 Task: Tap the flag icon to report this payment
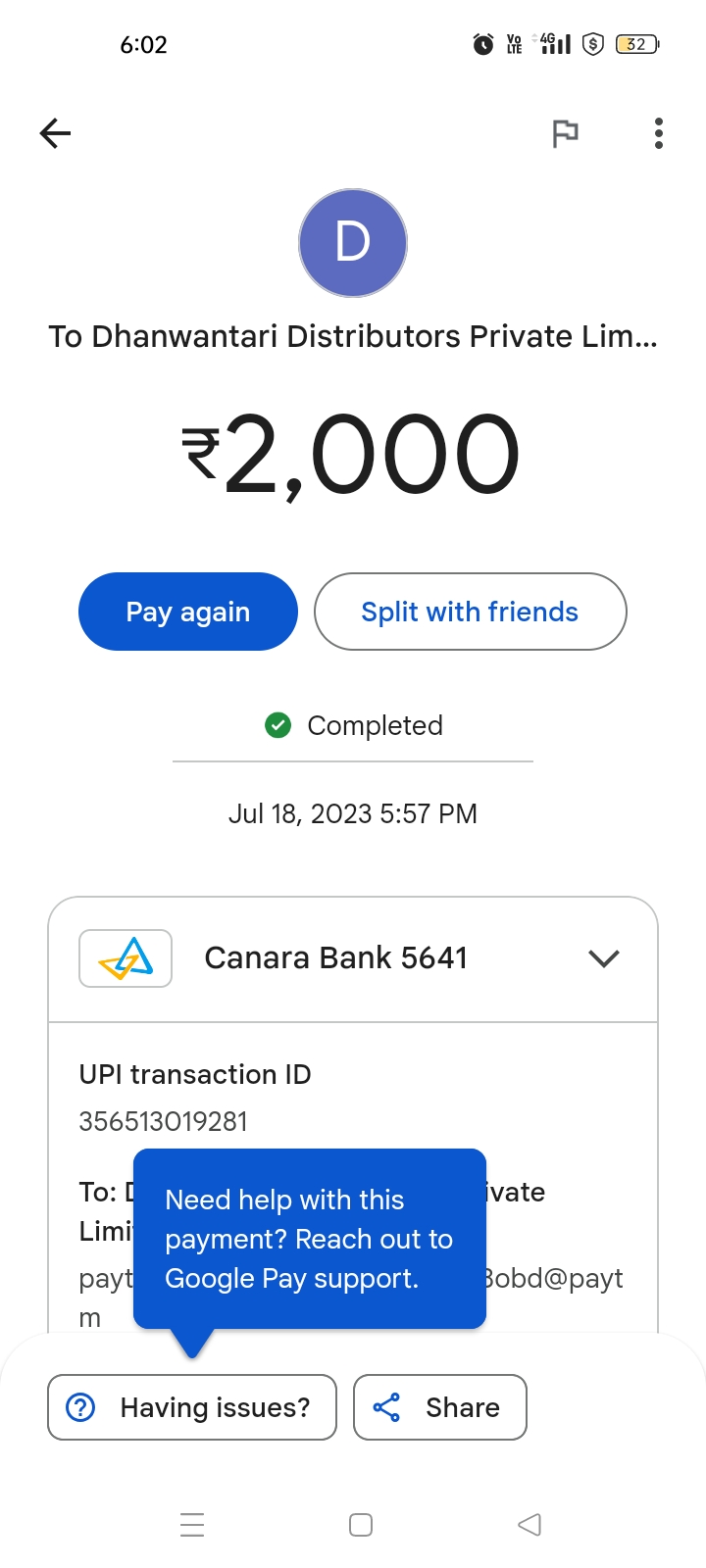point(566,133)
